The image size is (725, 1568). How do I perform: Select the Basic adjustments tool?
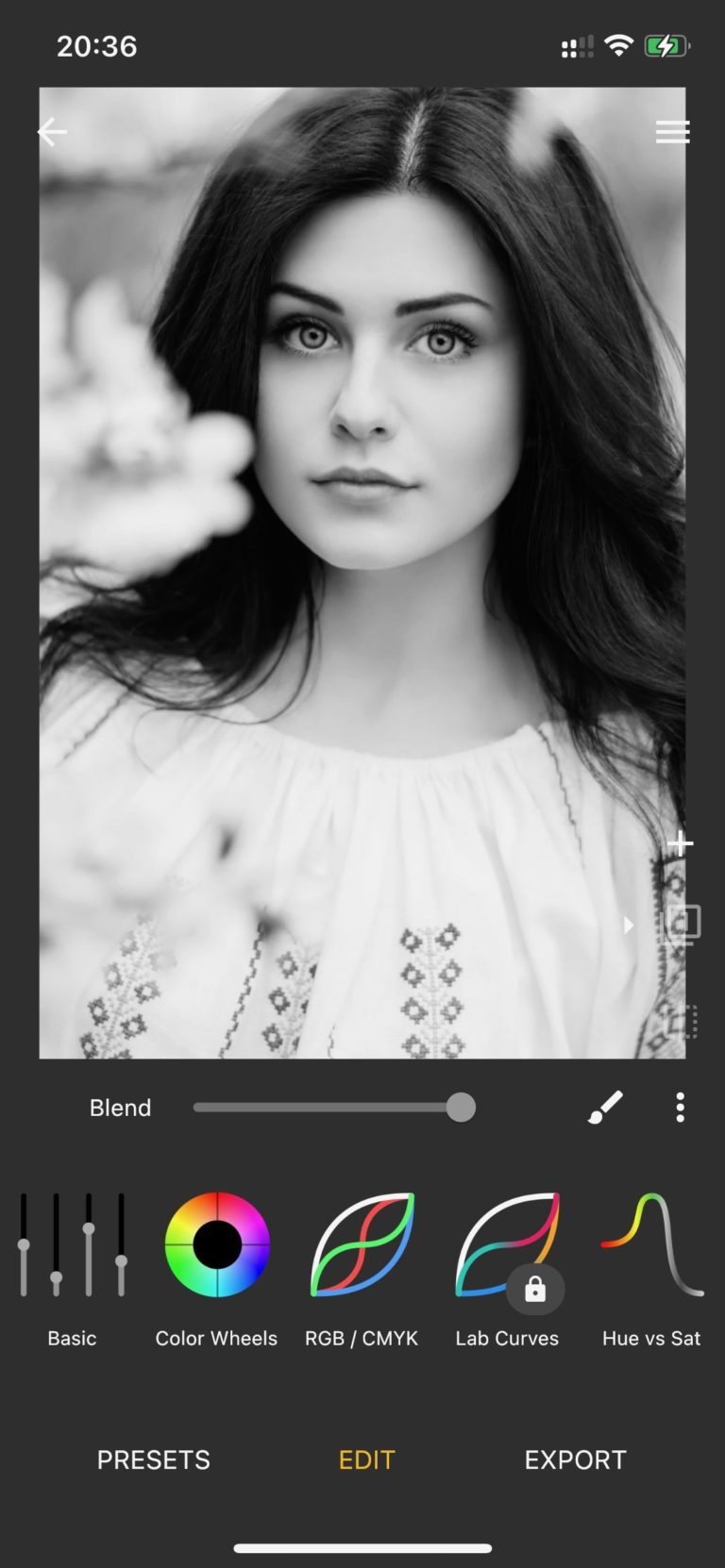(72, 1245)
